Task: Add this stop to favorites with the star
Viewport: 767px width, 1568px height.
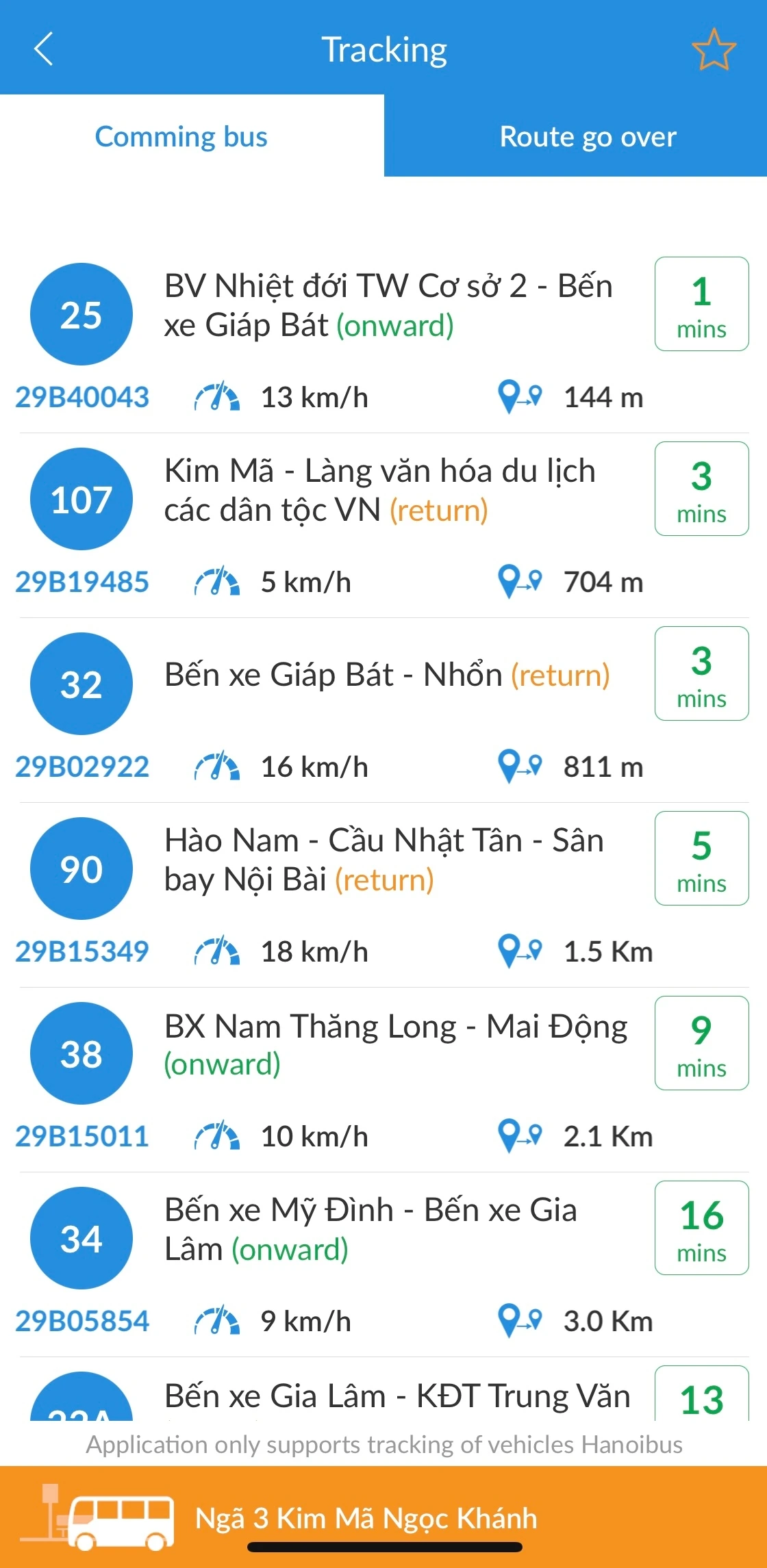Action: pos(713,49)
